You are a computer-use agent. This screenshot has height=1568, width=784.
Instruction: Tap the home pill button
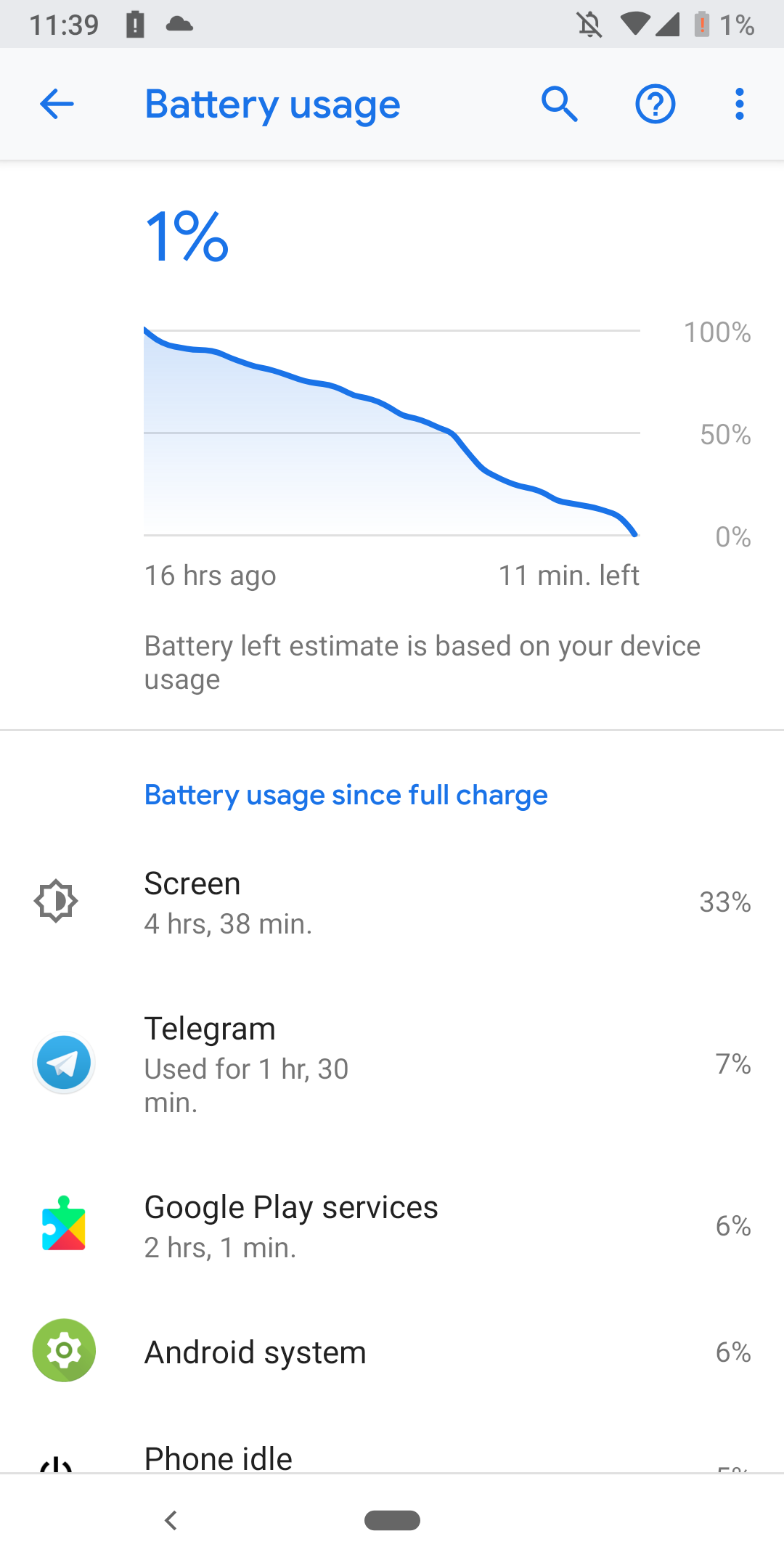tap(392, 1520)
